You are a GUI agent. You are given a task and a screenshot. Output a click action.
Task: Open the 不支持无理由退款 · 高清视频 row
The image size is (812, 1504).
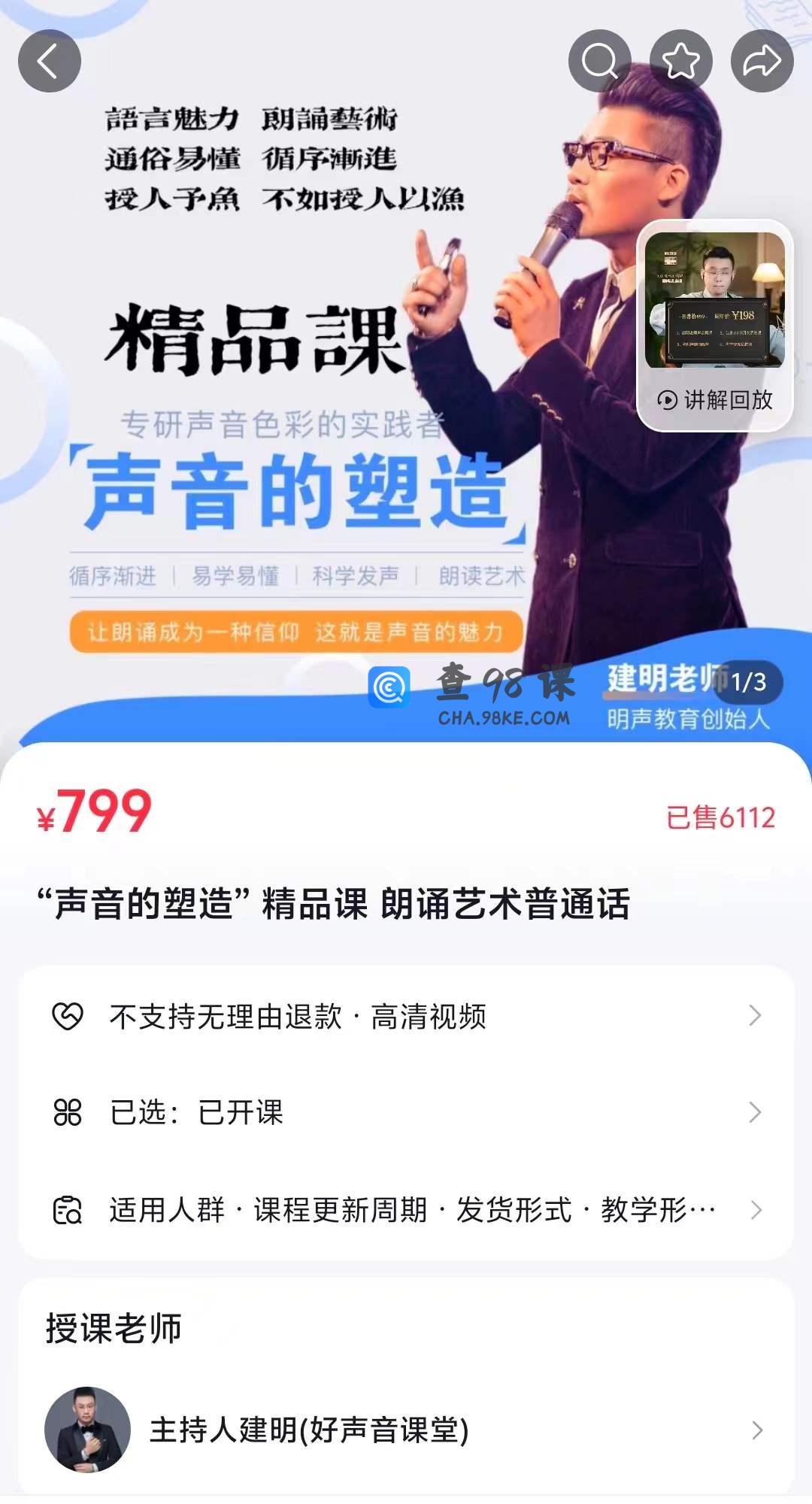(x=406, y=1016)
